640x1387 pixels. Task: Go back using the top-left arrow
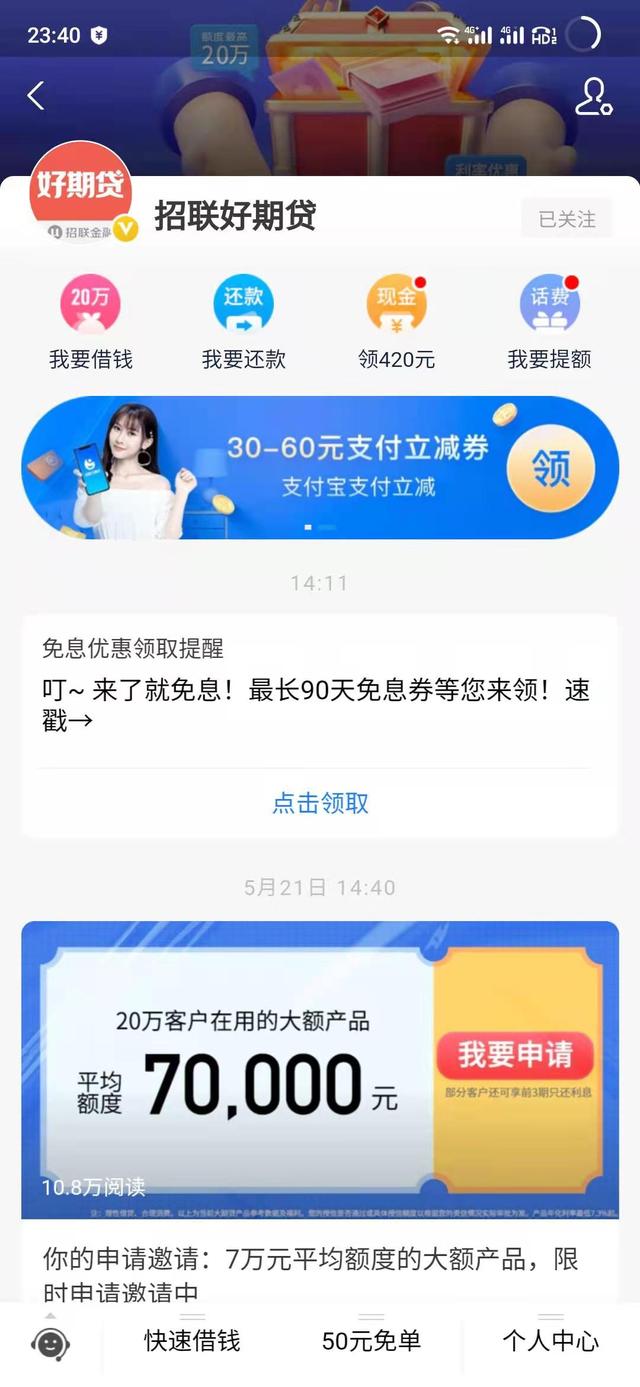click(36, 96)
